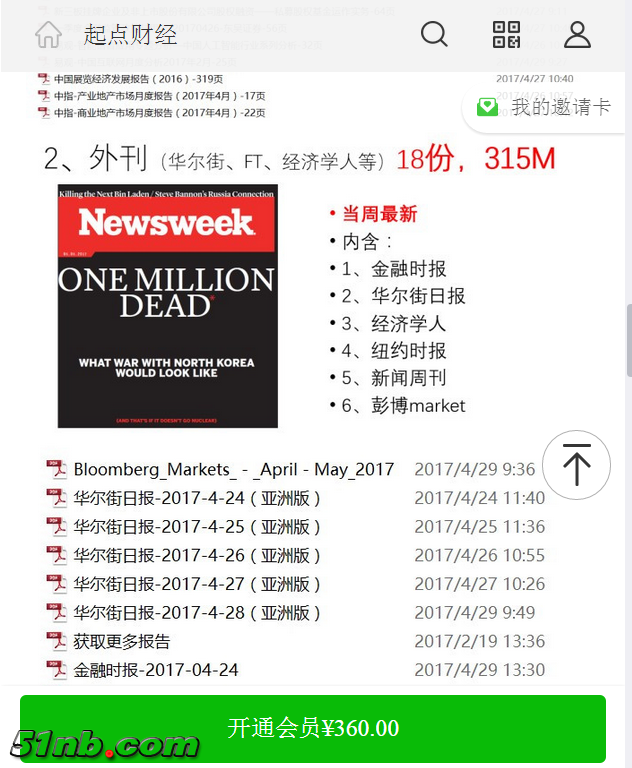This screenshot has height=768, width=632.
Task: Go to the home page
Action: point(48,35)
